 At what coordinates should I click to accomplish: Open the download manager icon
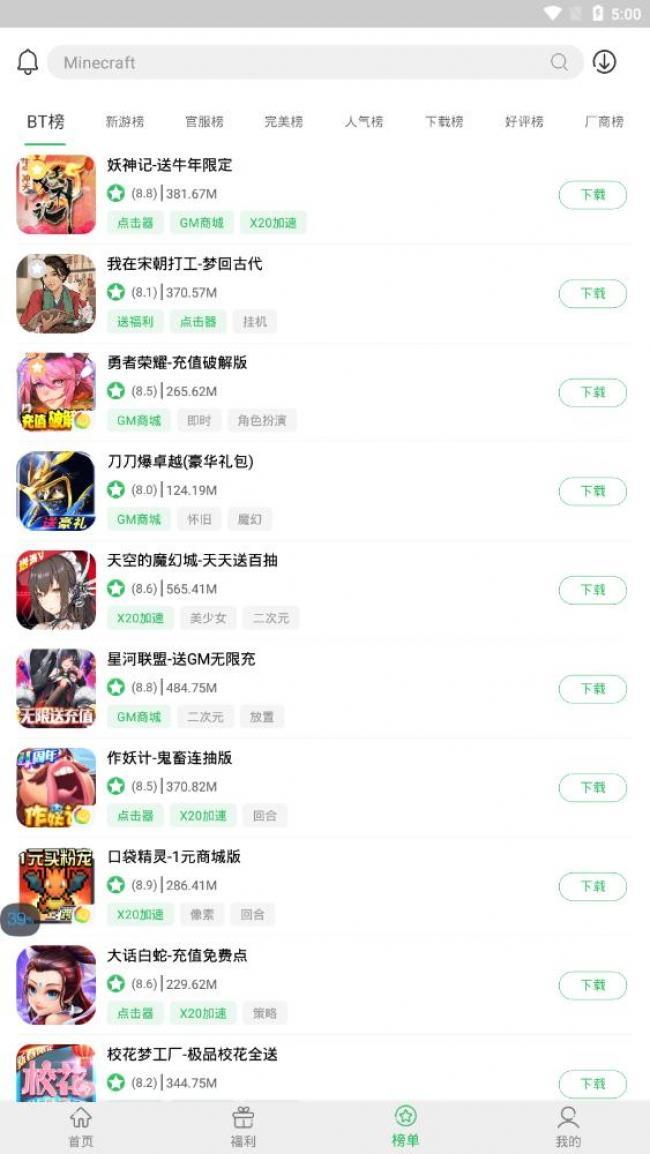coord(604,62)
